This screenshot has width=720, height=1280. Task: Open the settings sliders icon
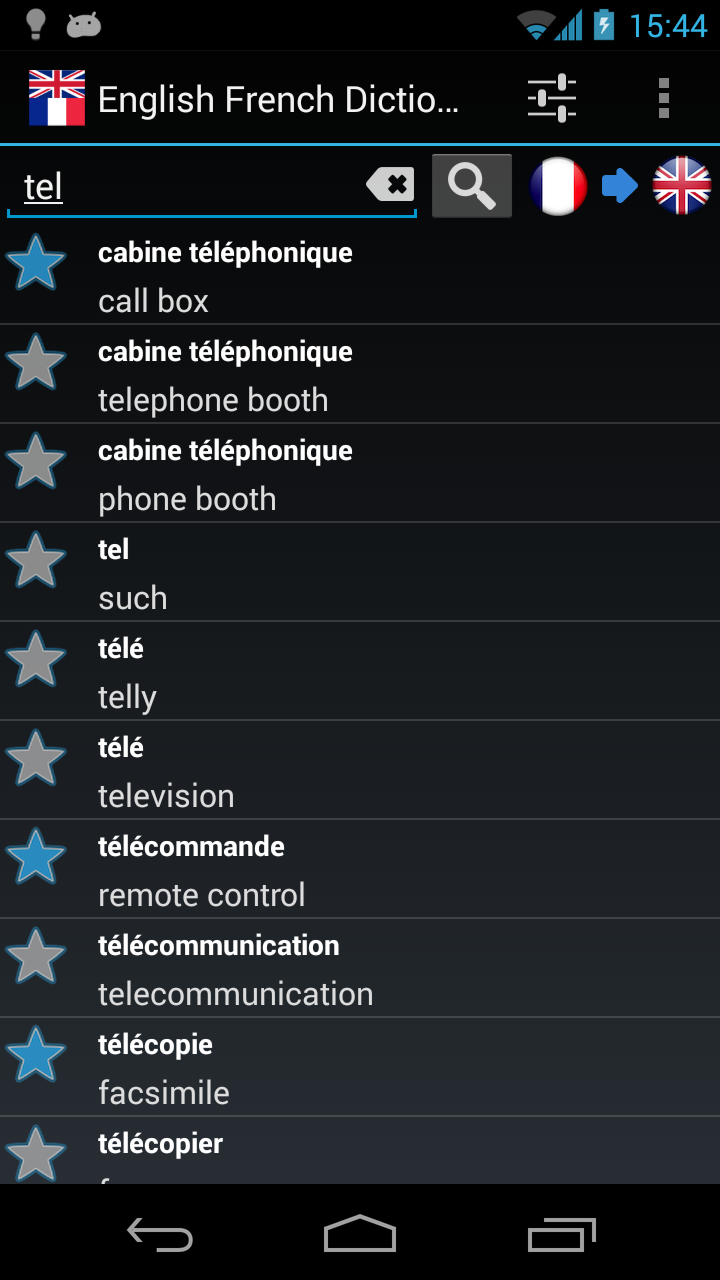pyautogui.click(x=552, y=99)
